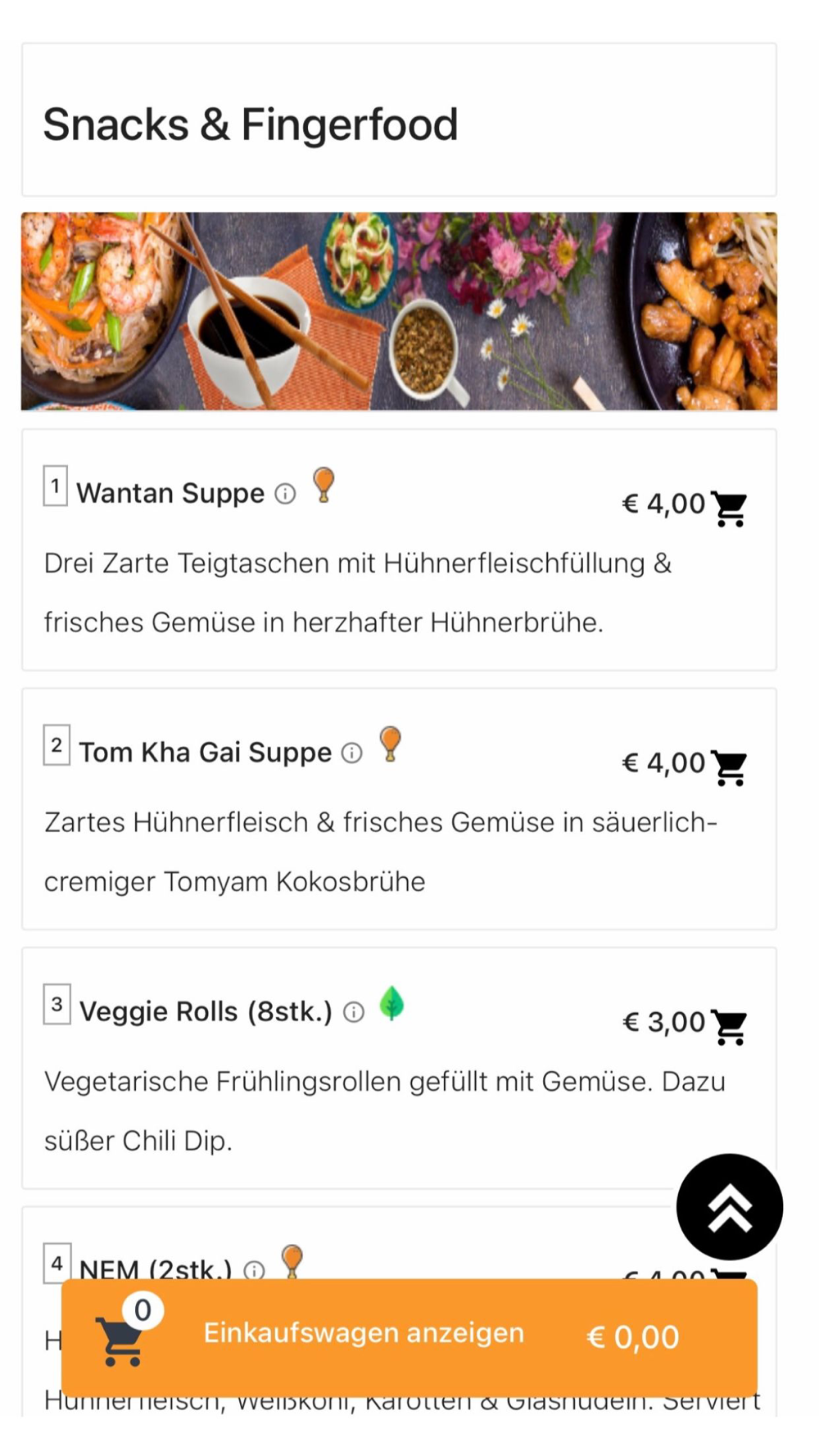Add Veggie Rolls to the cart
The width and height of the screenshot is (819, 1456).
tap(729, 1027)
